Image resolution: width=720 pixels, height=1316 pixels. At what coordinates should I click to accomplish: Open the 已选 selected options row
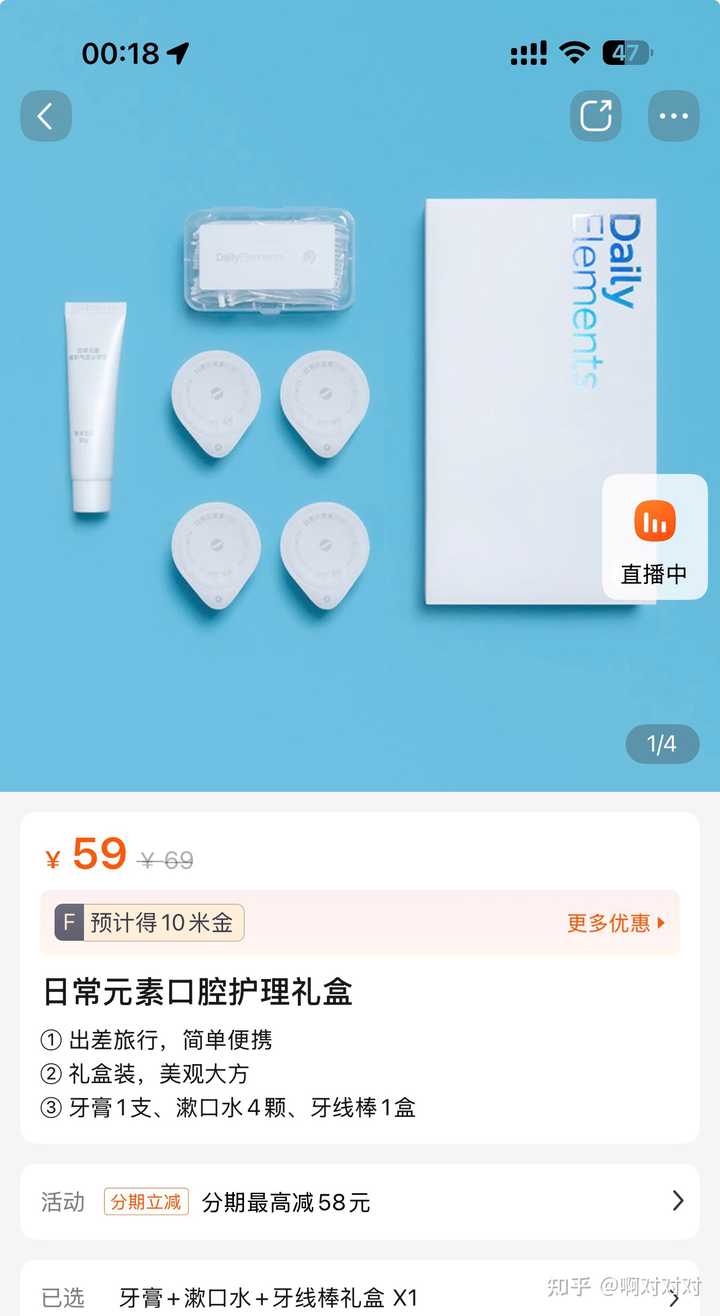(x=360, y=1297)
